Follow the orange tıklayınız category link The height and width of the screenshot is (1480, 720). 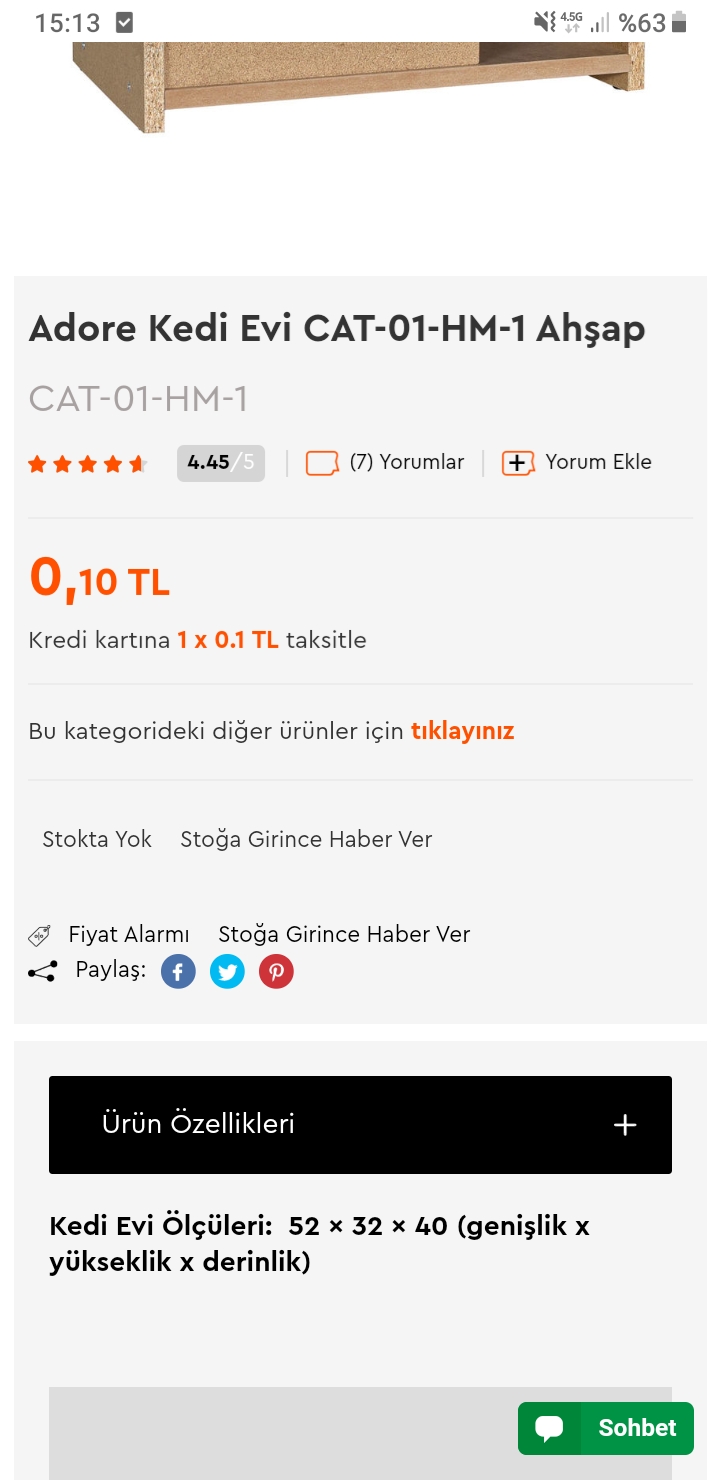(463, 731)
